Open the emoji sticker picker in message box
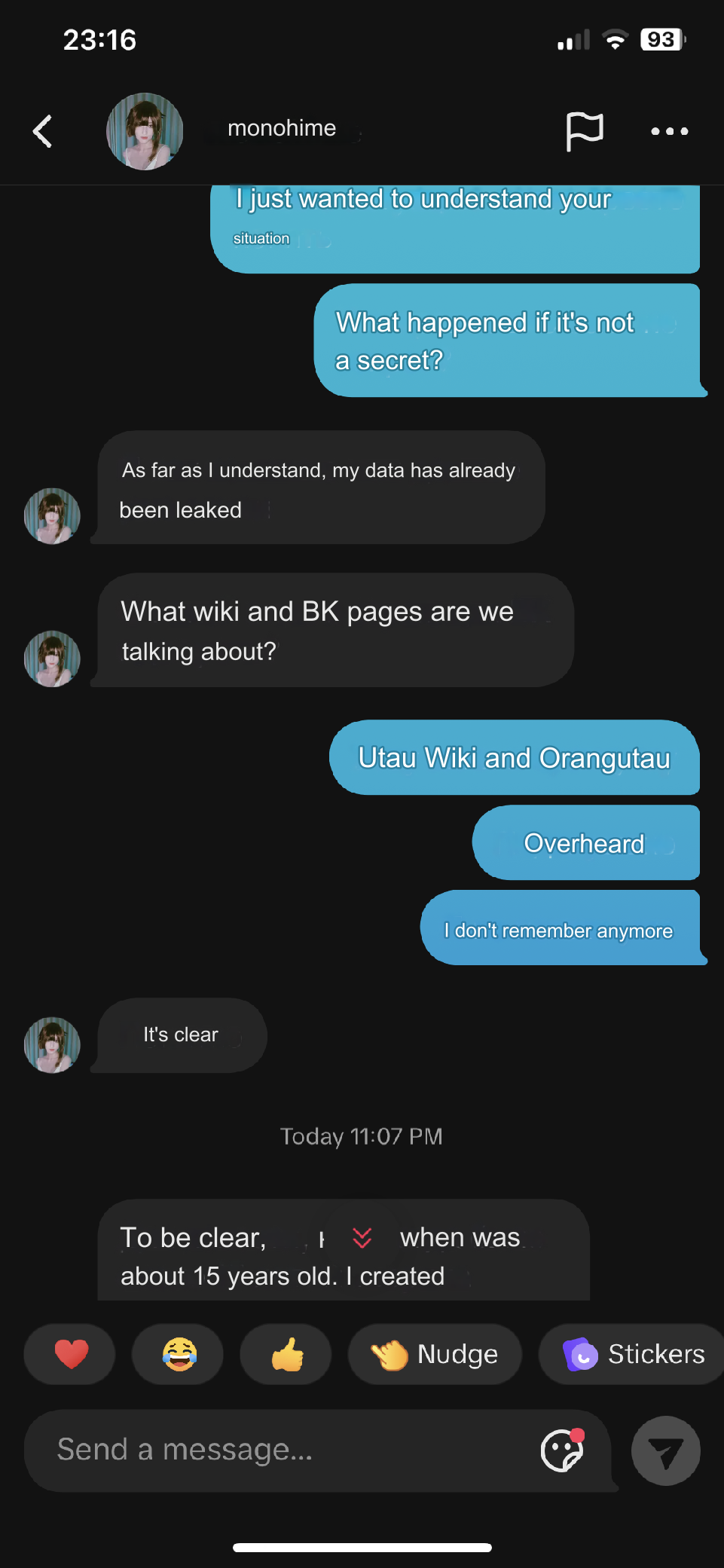The height and width of the screenshot is (1568, 724). [x=563, y=1450]
